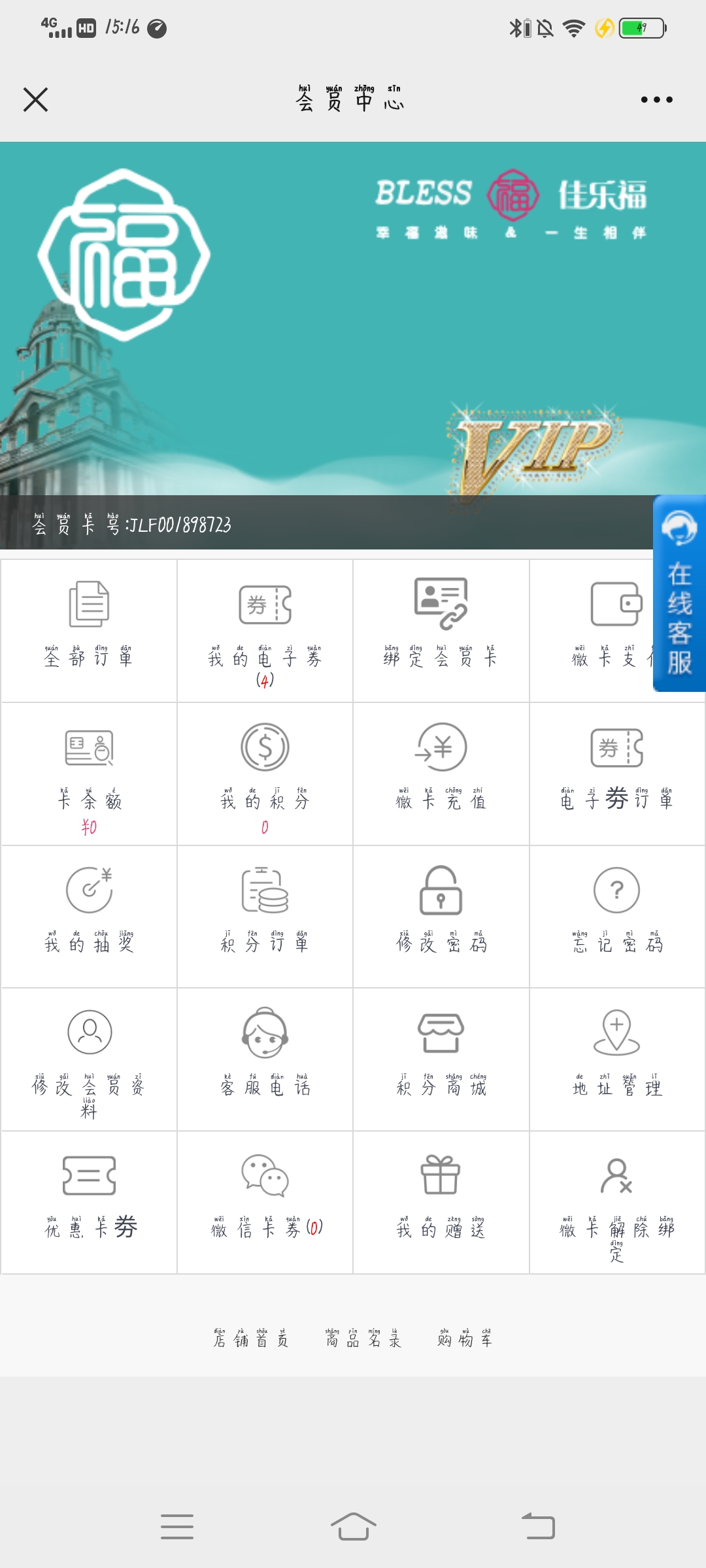706x1568 pixels.
Task: Enter 积分商城
Action: [441, 1060]
